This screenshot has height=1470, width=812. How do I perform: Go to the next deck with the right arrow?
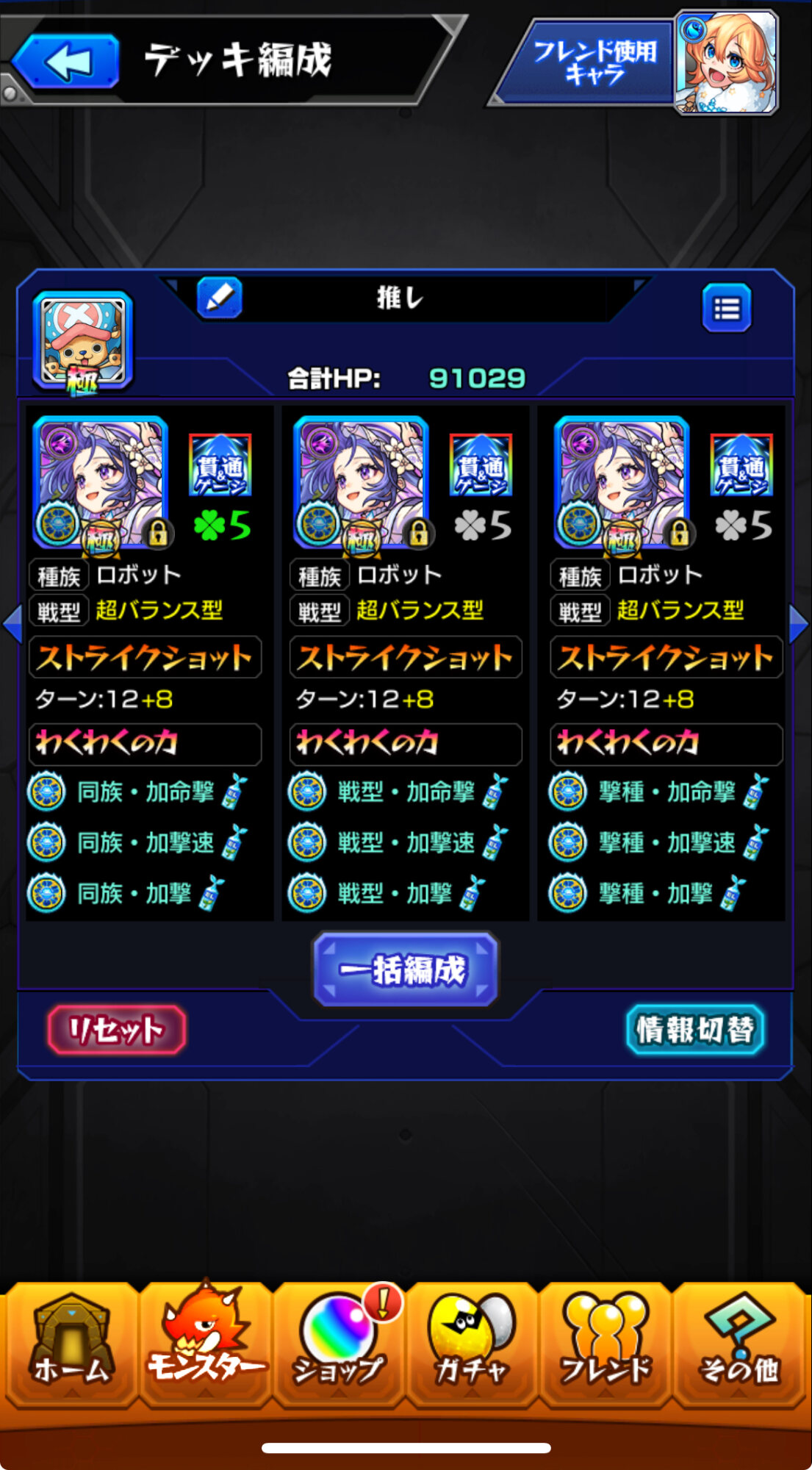click(800, 624)
